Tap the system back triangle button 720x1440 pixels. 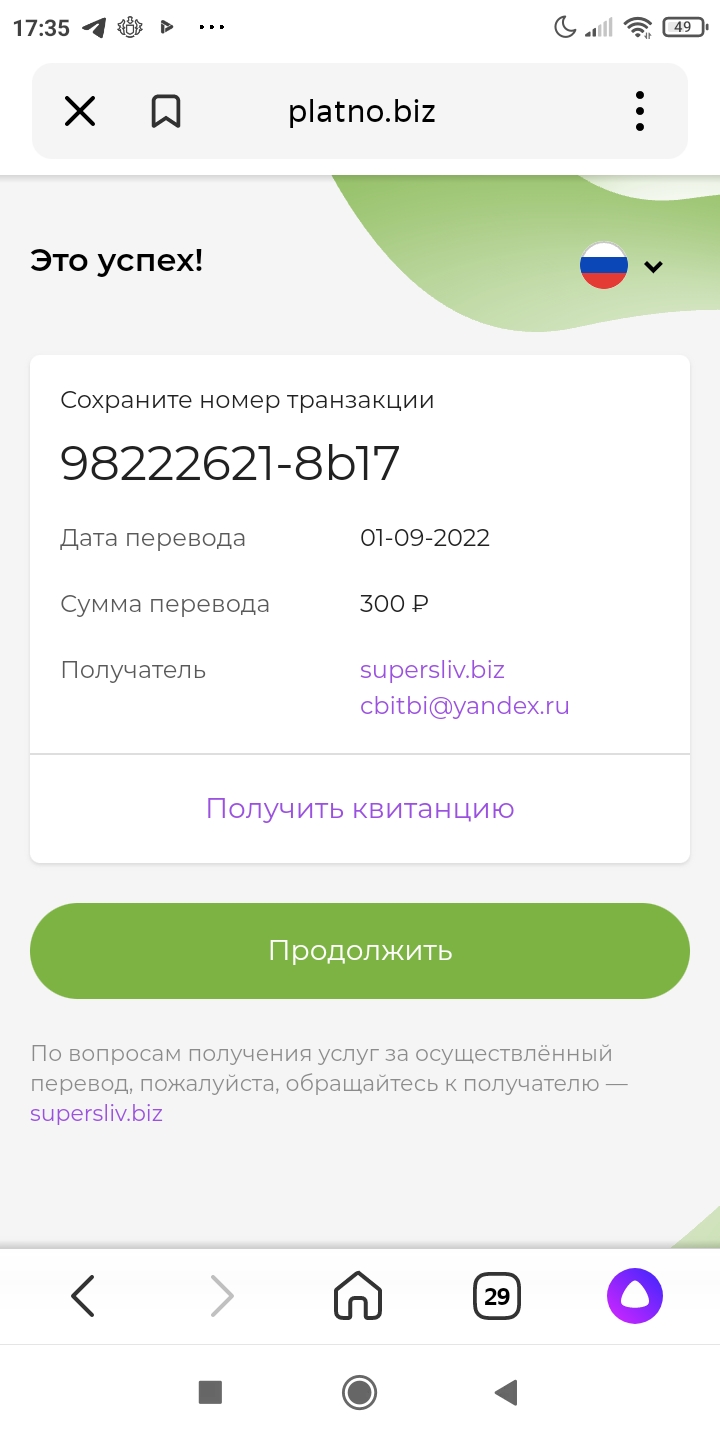(x=507, y=1392)
